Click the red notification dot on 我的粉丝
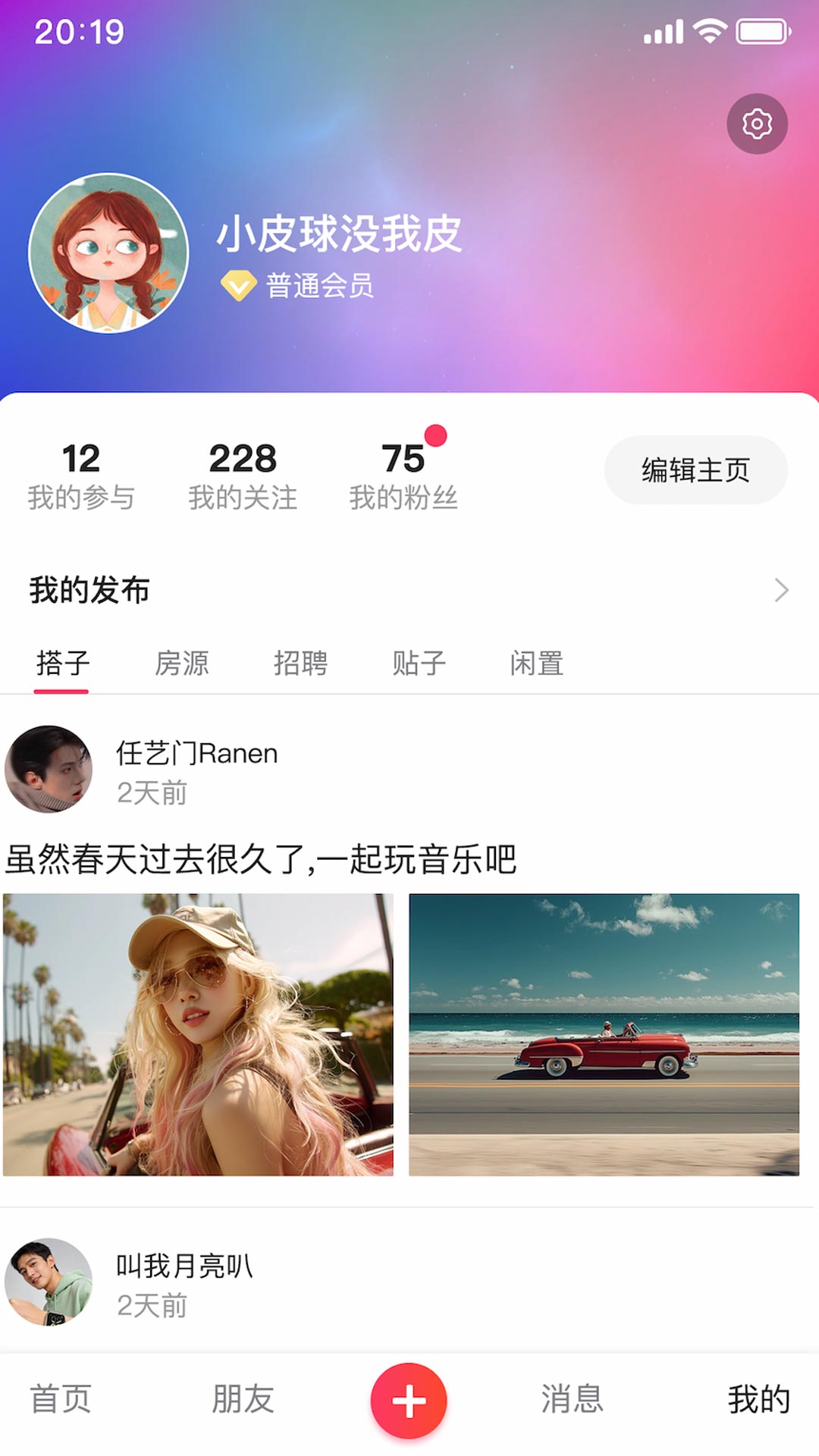 [x=435, y=435]
